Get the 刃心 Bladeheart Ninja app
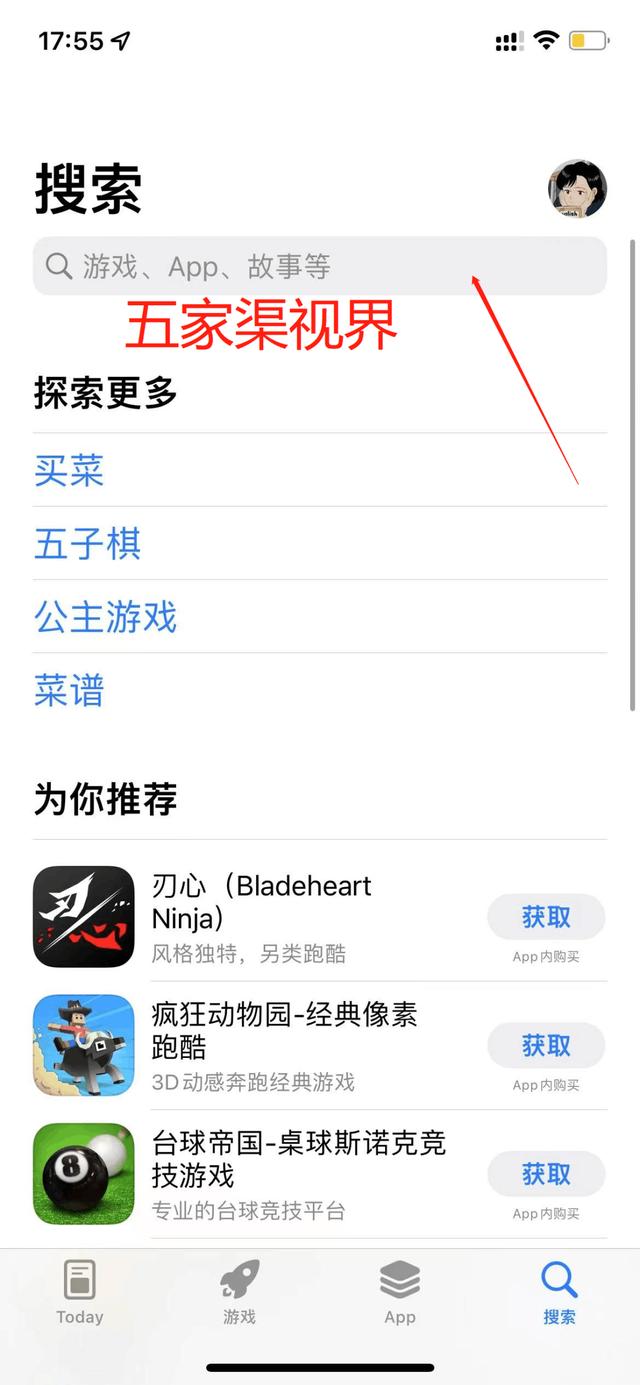Viewport: 640px width, 1385px height. (x=546, y=917)
